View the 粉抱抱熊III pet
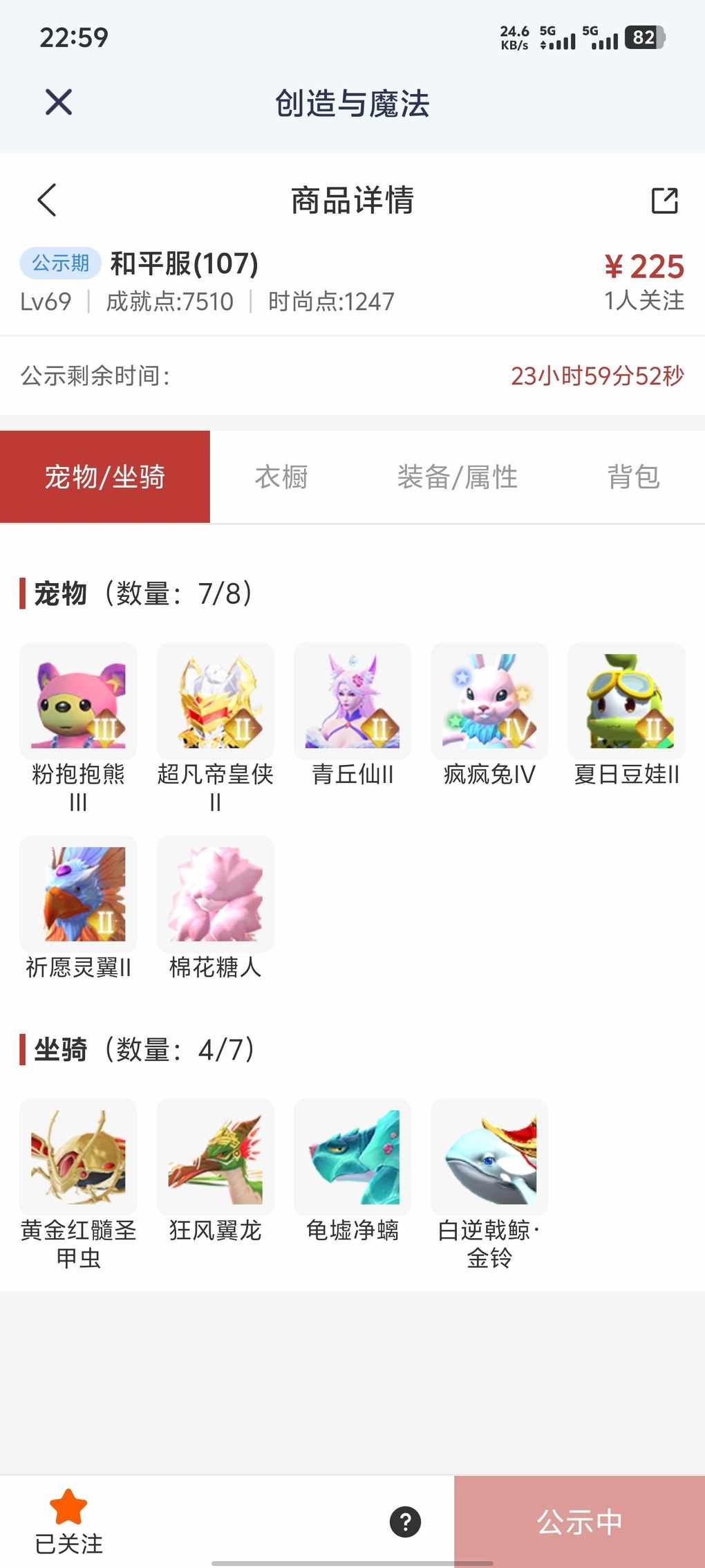Image resolution: width=705 pixels, height=1568 pixels. tap(78, 701)
